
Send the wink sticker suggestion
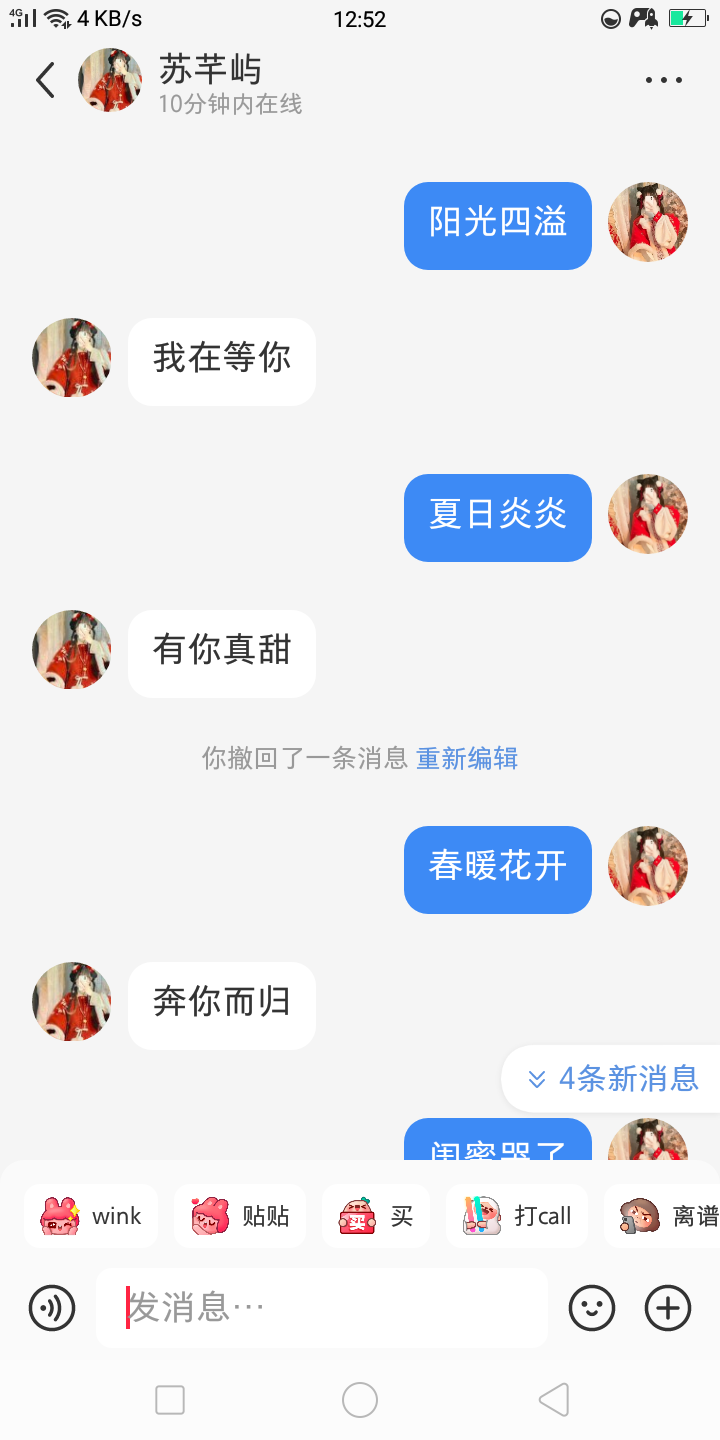pos(91,1216)
